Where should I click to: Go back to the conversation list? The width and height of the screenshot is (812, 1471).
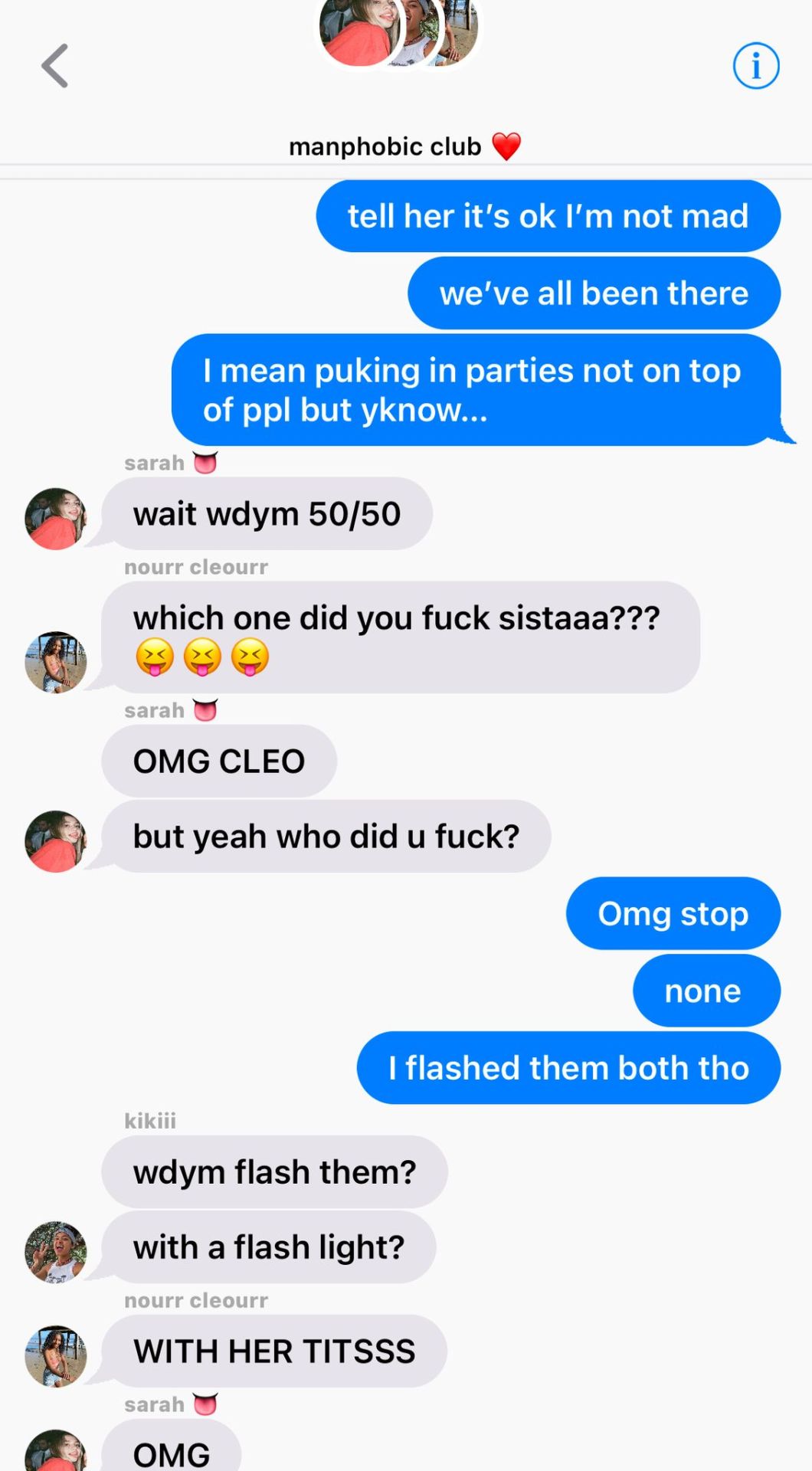[x=54, y=66]
